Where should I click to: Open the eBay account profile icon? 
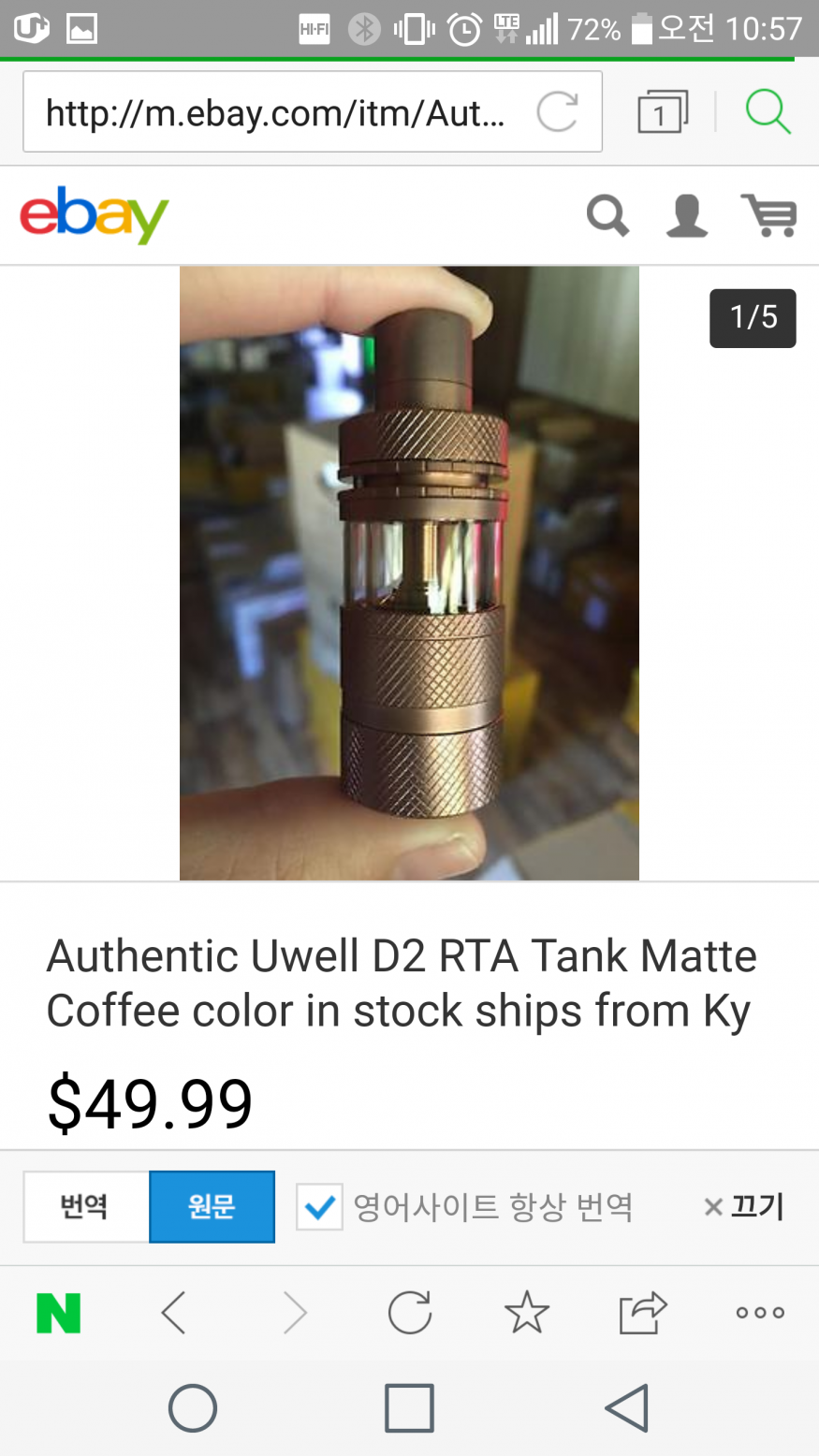pos(686,216)
